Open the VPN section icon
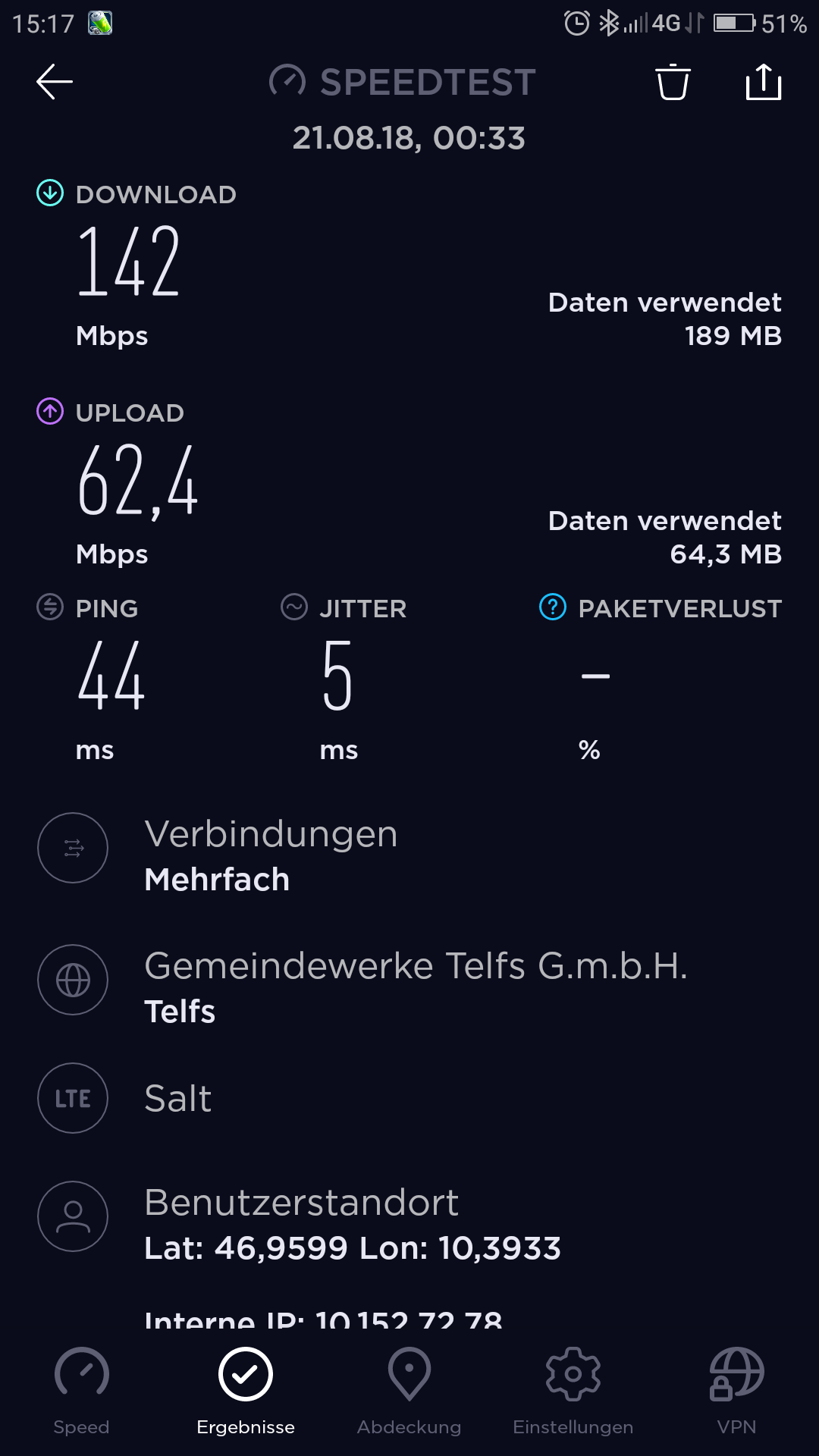This screenshot has height=1456, width=819. coord(737,1374)
